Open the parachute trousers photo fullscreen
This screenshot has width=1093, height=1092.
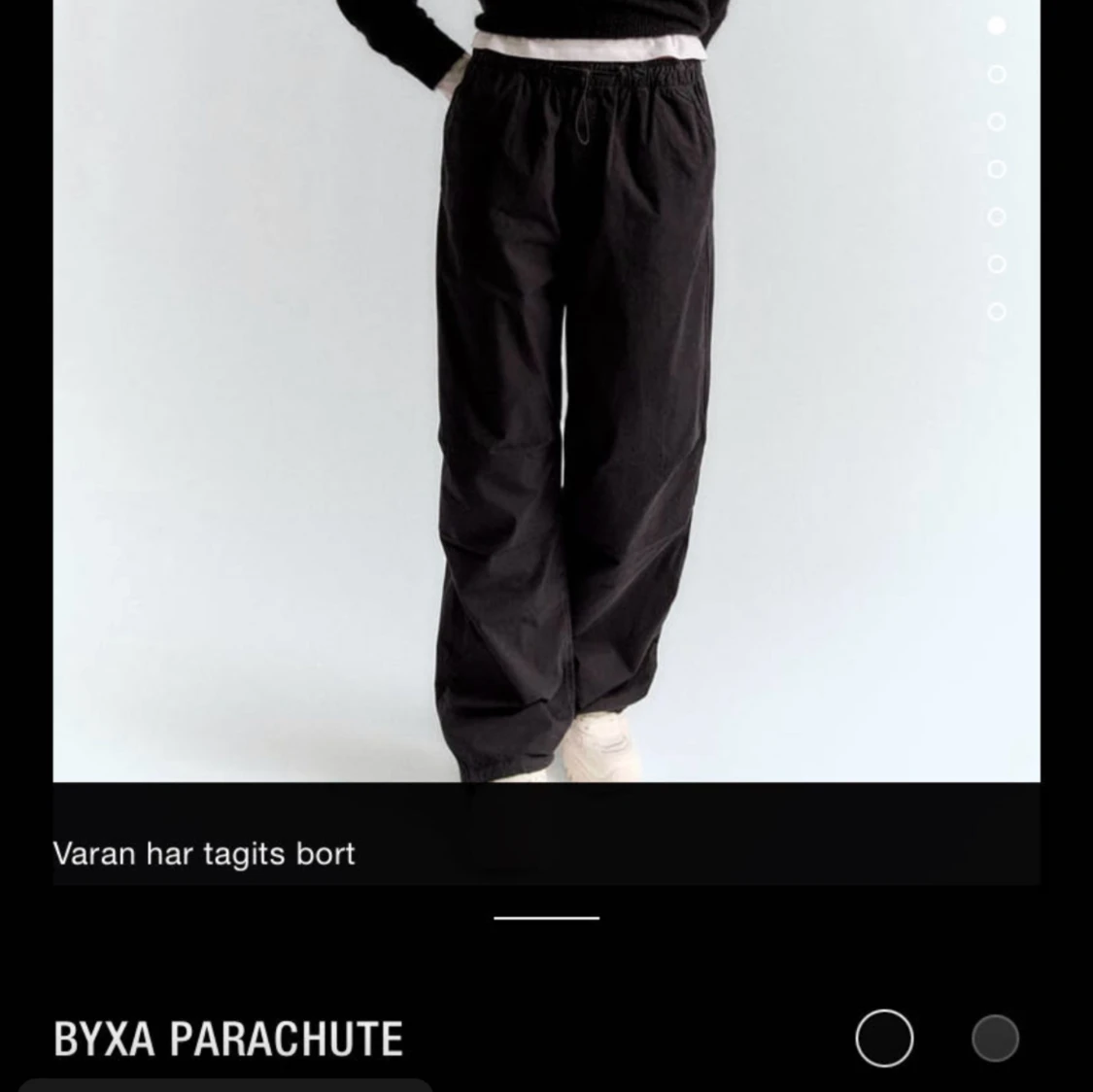coord(546,408)
